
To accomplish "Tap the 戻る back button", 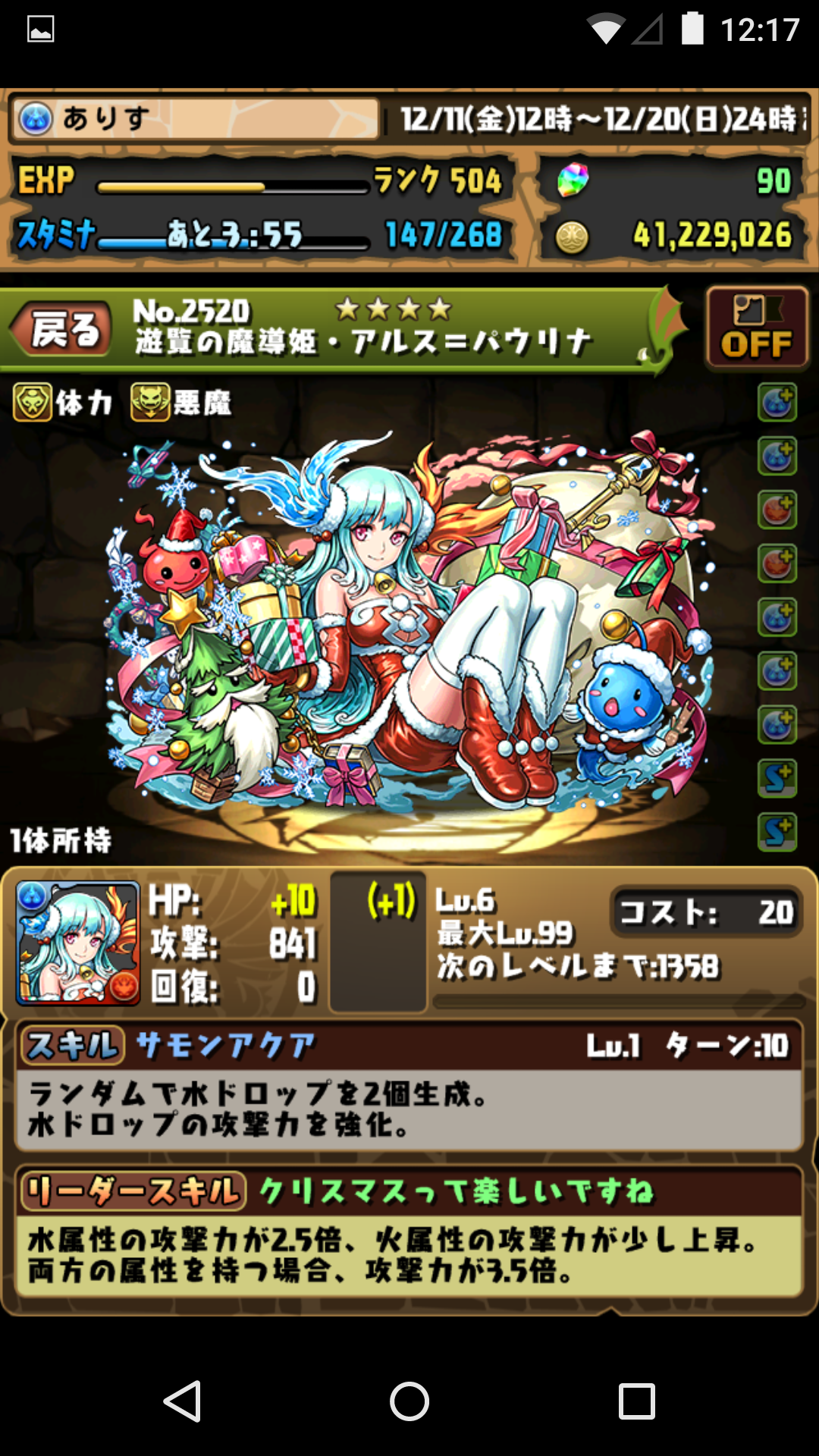I will (x=64, y=330).
